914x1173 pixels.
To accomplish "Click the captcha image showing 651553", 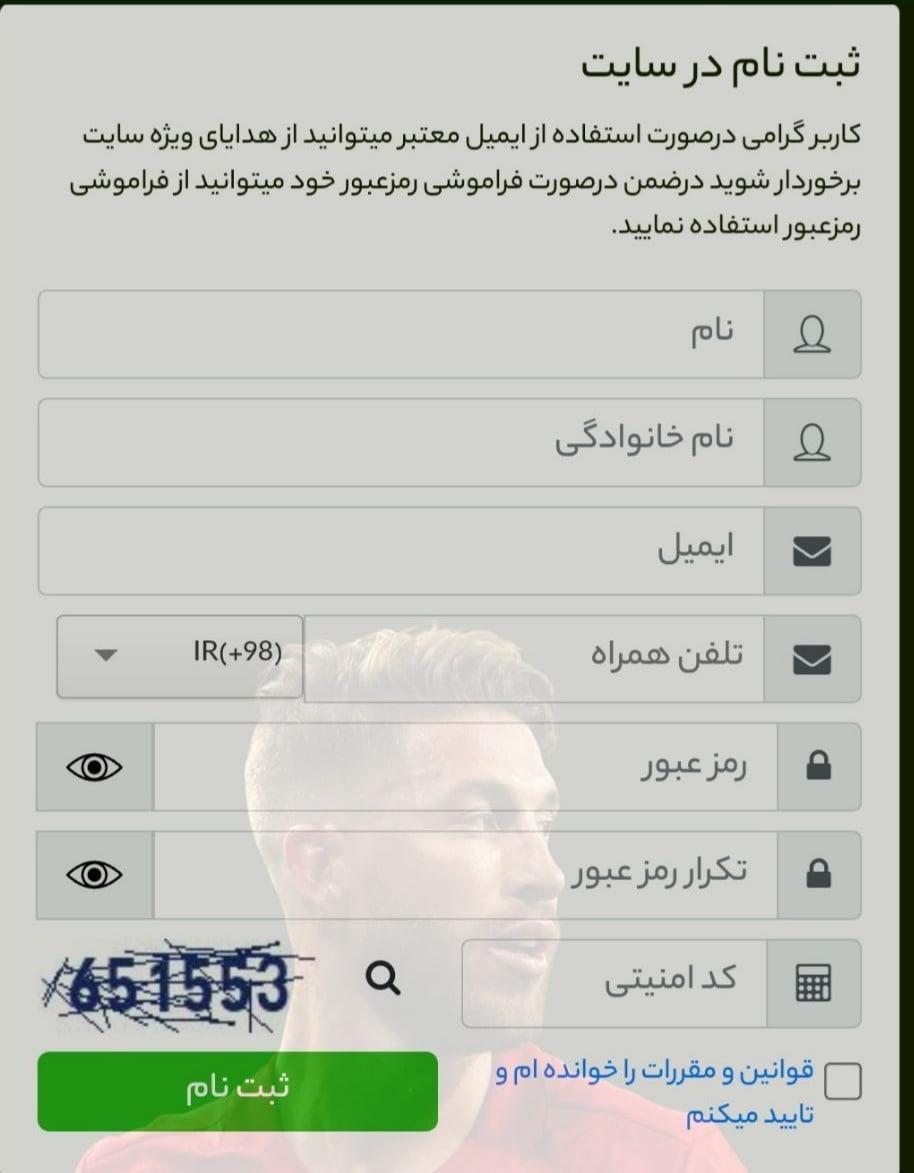I will (170, 982).
